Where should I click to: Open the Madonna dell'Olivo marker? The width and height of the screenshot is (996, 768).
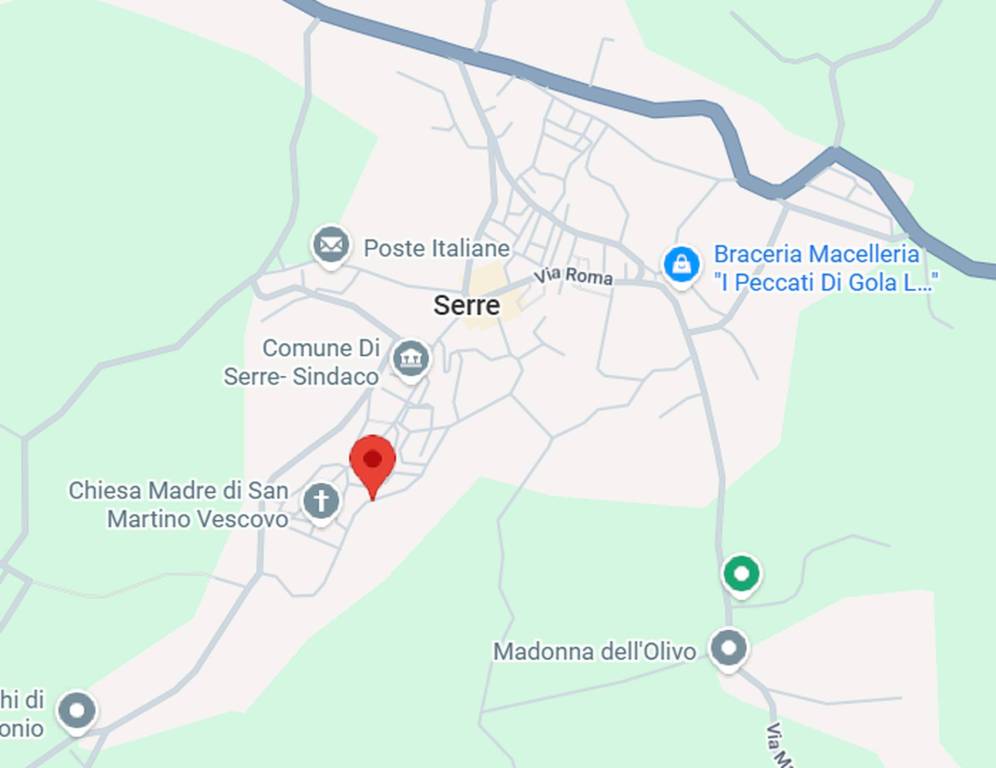[728, 648]
